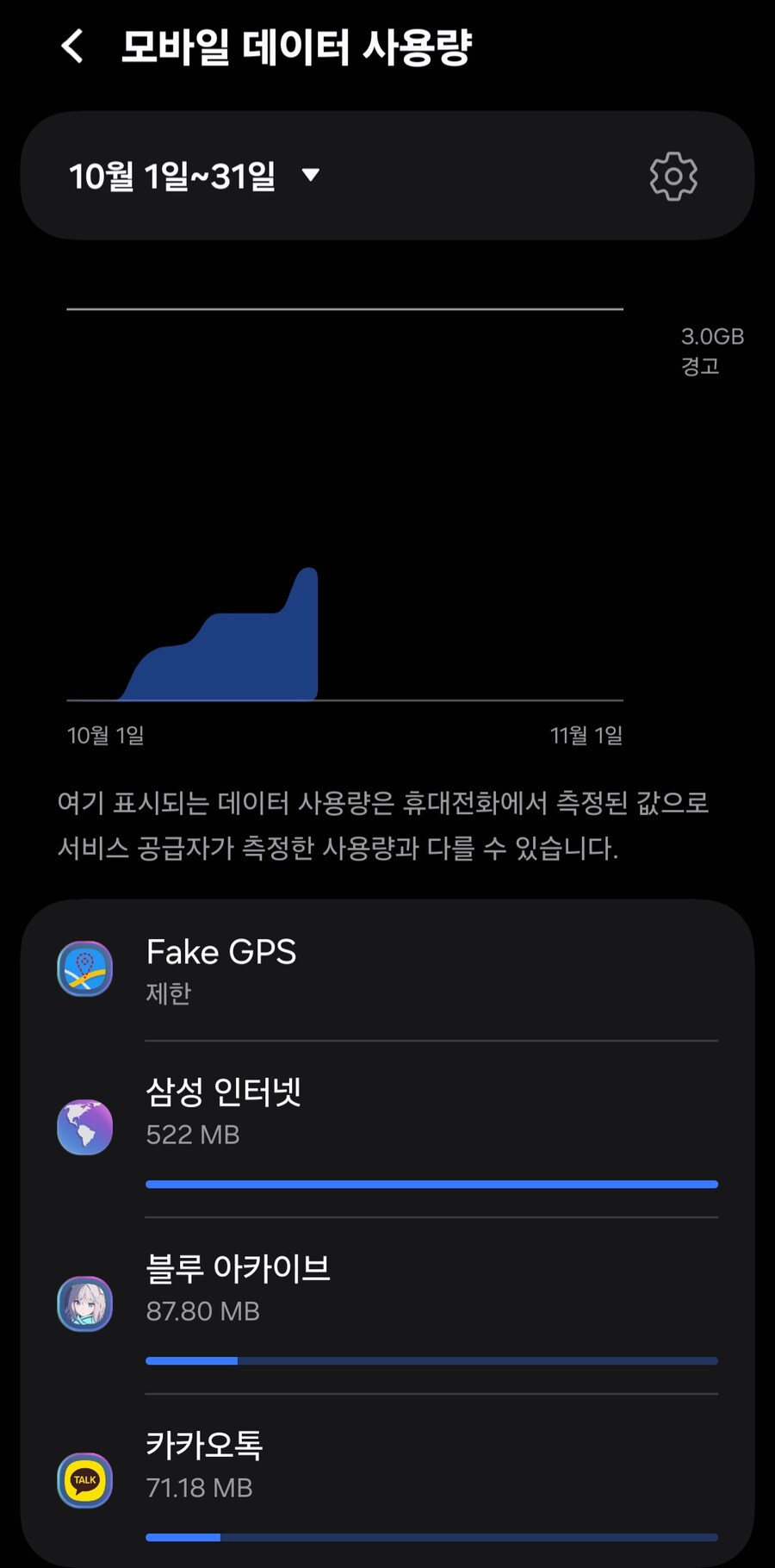Expand the 10월 1일~31일 period dropdown
The image size is (775, 1568).
click(x=194, y=176)
